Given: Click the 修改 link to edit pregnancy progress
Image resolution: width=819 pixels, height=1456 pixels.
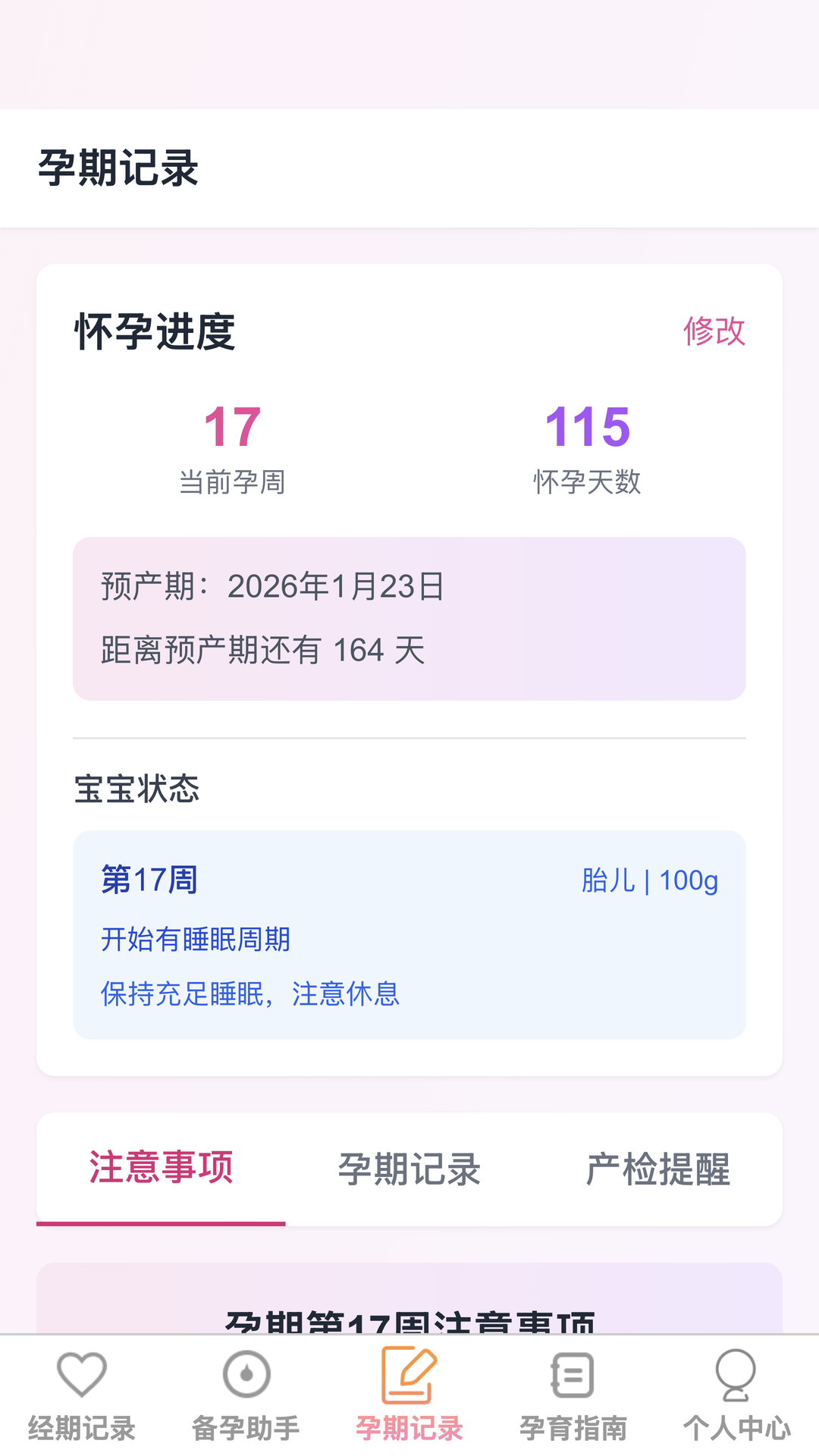Looking at the screenshot, I should click(714, 332).
